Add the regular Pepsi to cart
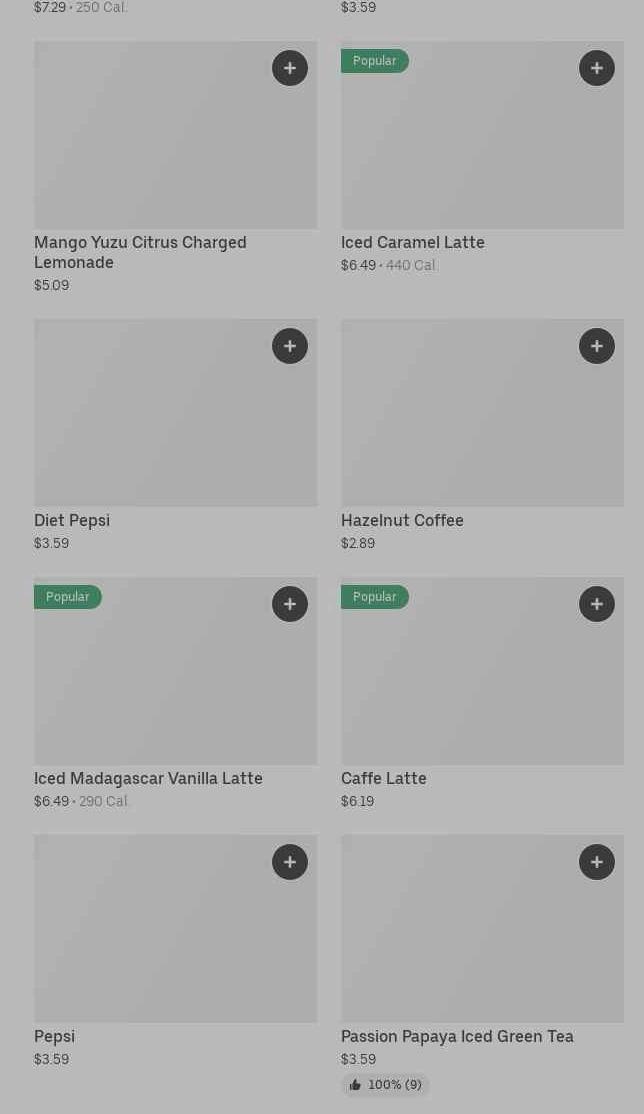The height and width of the screenshot is (1114, 644). pyautogui.click(x=290, y=862)
